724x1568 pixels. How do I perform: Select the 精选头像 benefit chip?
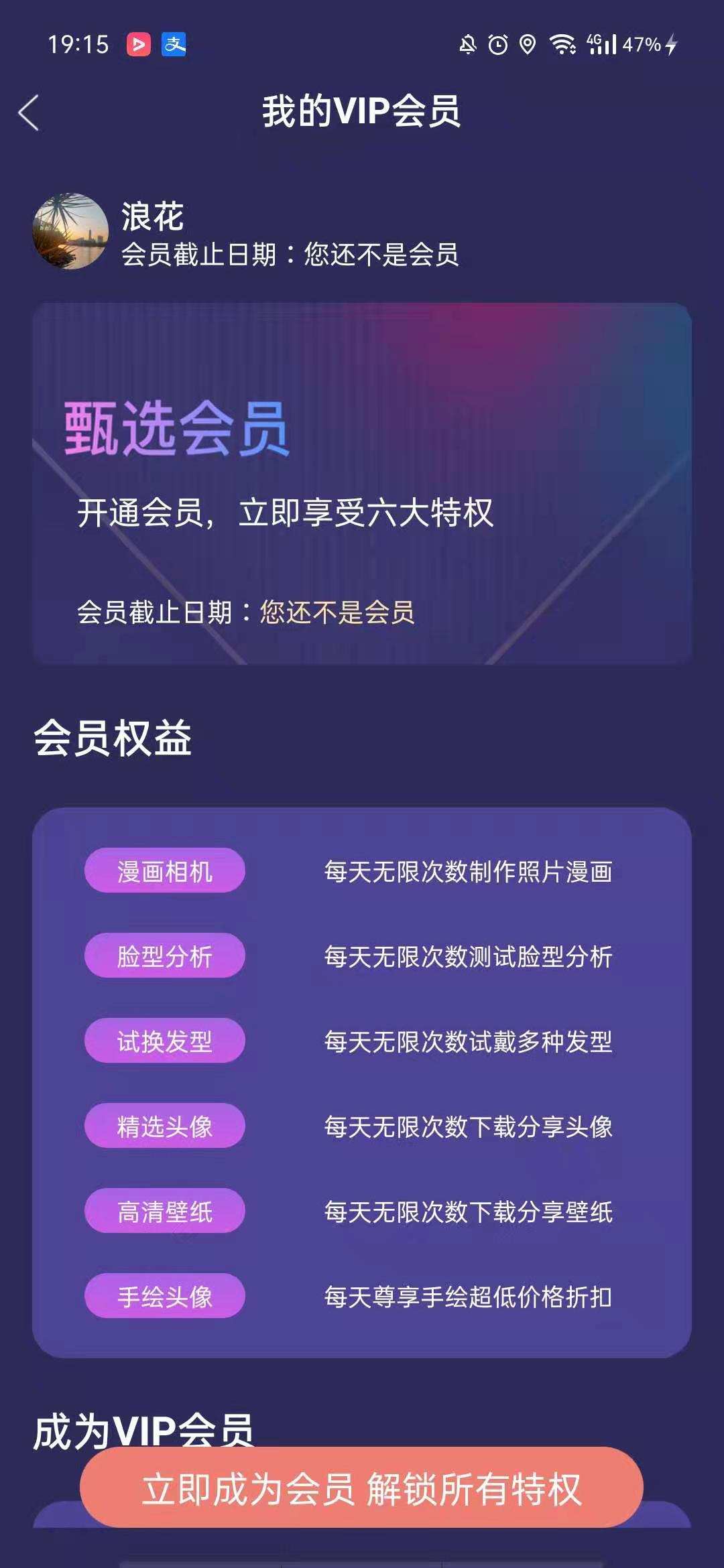pyautogui.click(x=165, y=1126)
